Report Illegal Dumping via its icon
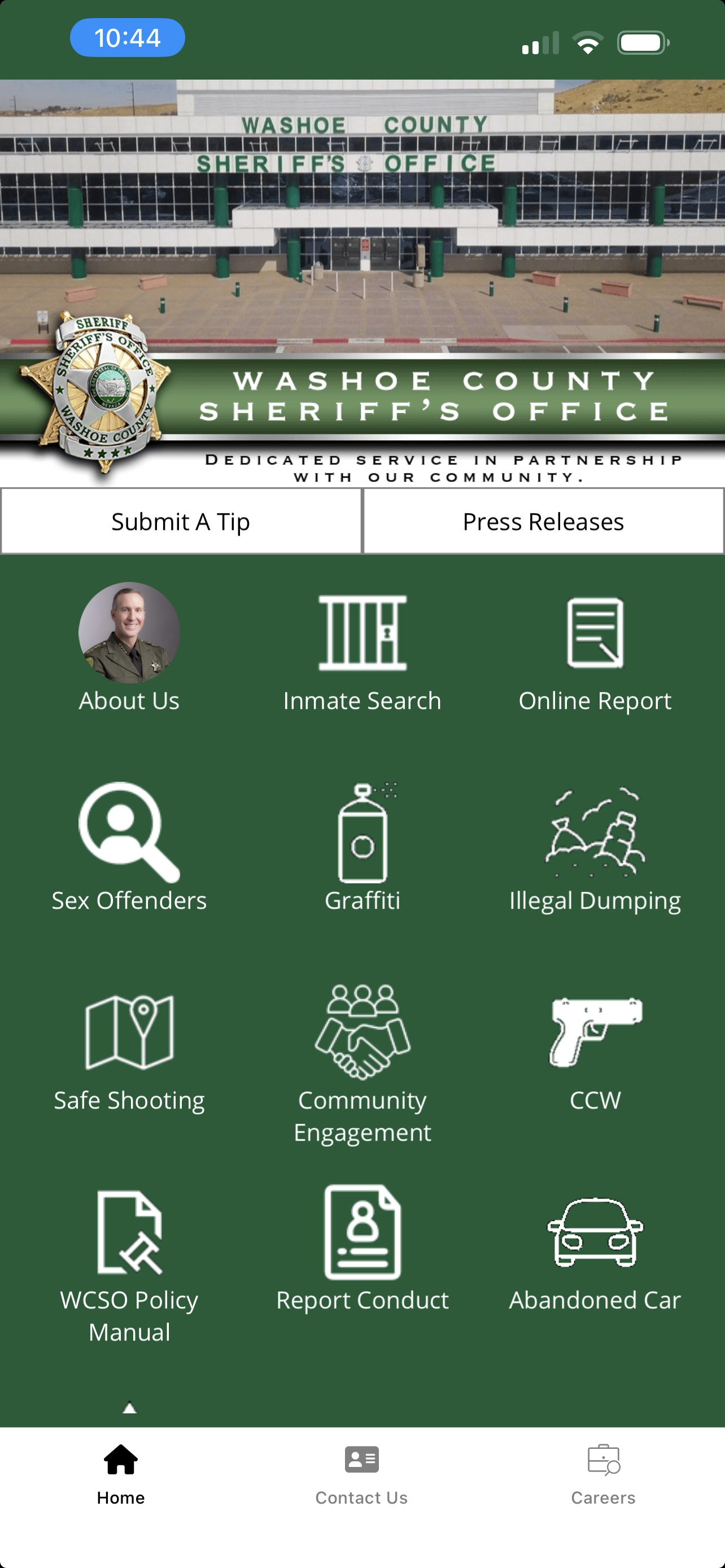The height and width of the screenshot is (1568, 725). click(x=595, y=834)
